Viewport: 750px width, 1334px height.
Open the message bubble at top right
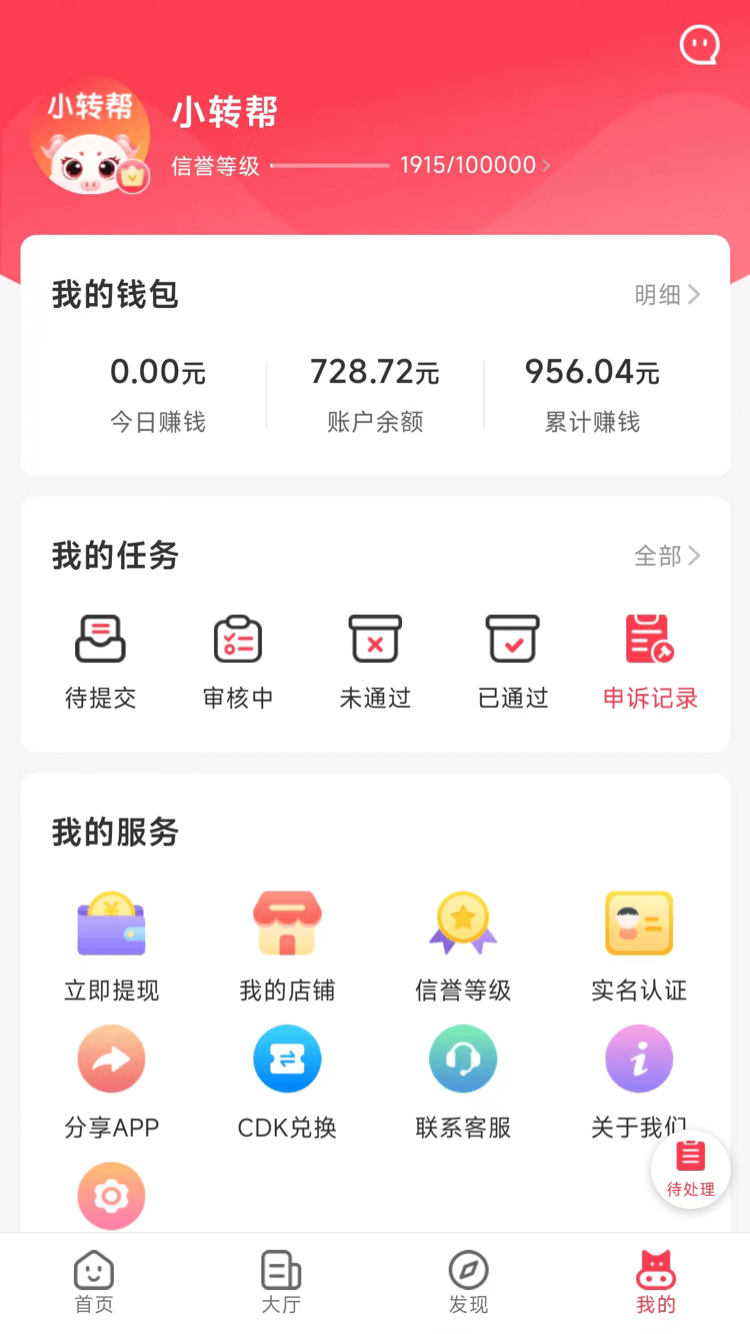[x=698, y=44]
